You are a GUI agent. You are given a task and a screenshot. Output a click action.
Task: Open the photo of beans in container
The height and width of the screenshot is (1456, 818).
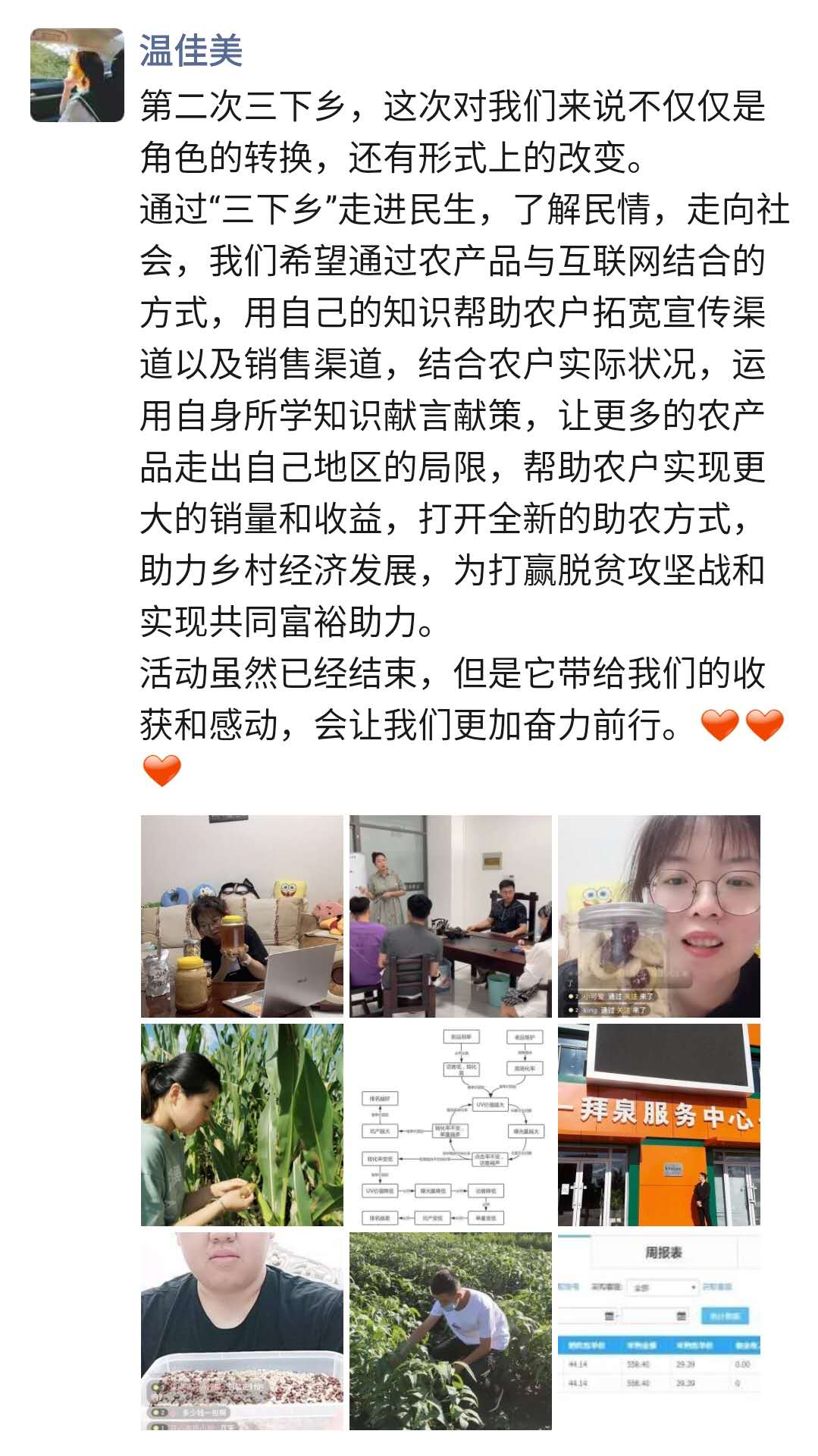click(242, 1332)
